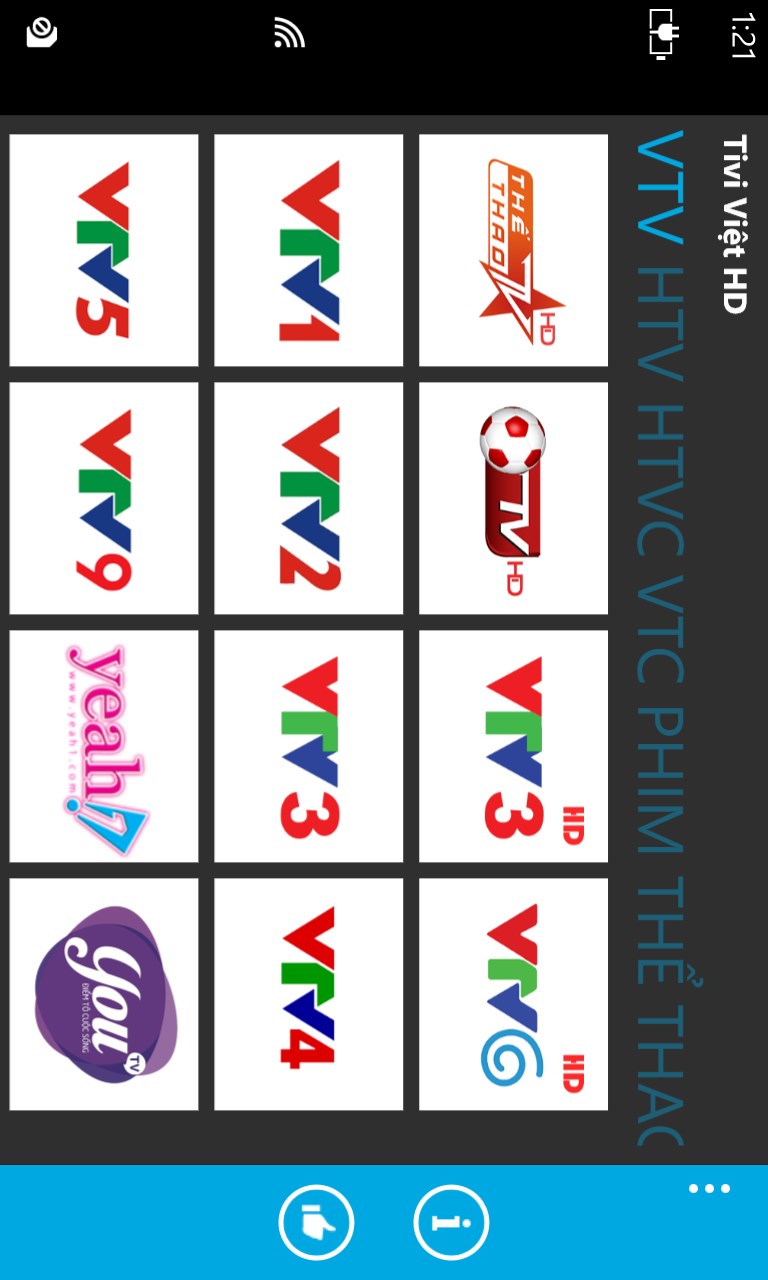Image resolution: width=768 pixels, height=1280 pixels.
Task: Watch the standard VTV3 channel
Action: pyautogui.click(x=308, y=746)
